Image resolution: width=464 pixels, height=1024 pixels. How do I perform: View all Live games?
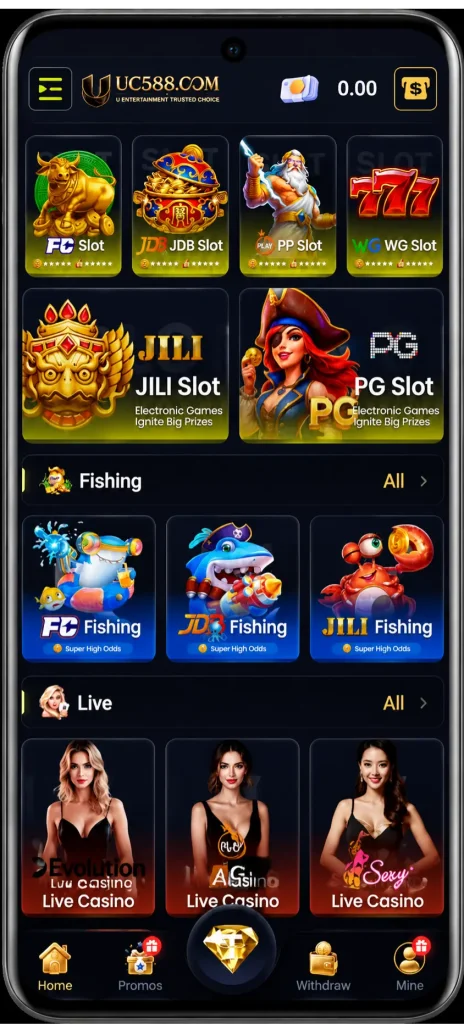click(405, 703)
